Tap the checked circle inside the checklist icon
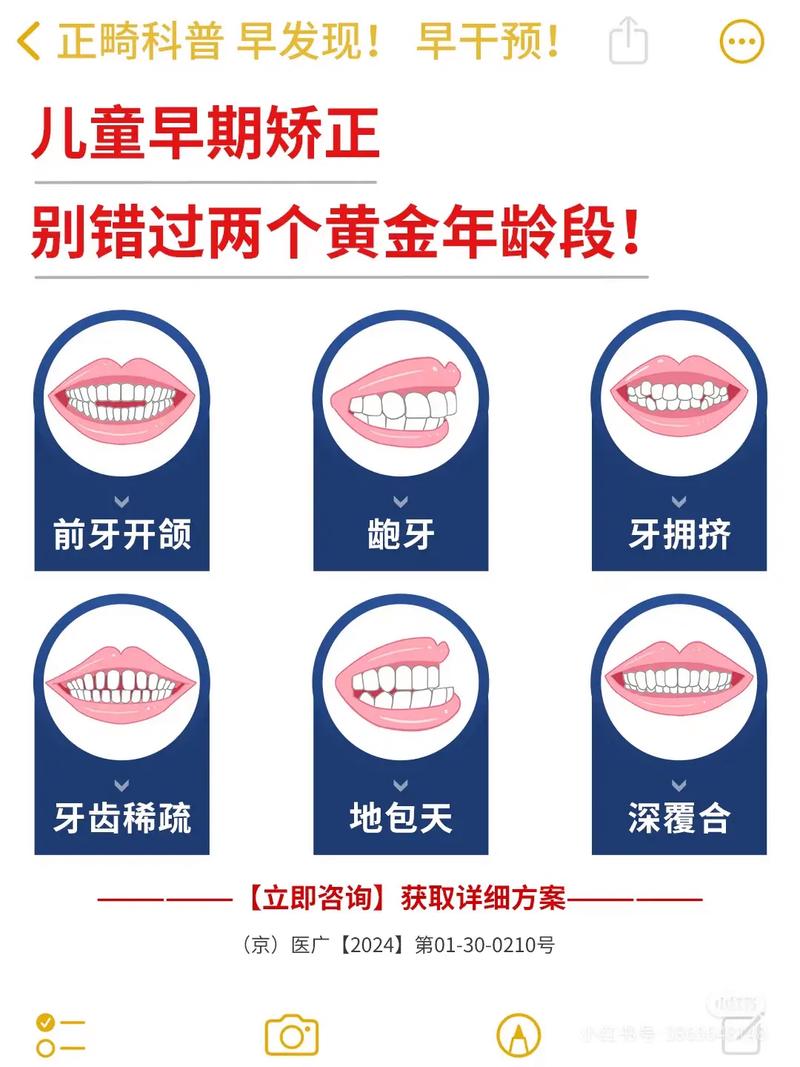This screenshot has width=800, height=1067. pos(43,1024)
